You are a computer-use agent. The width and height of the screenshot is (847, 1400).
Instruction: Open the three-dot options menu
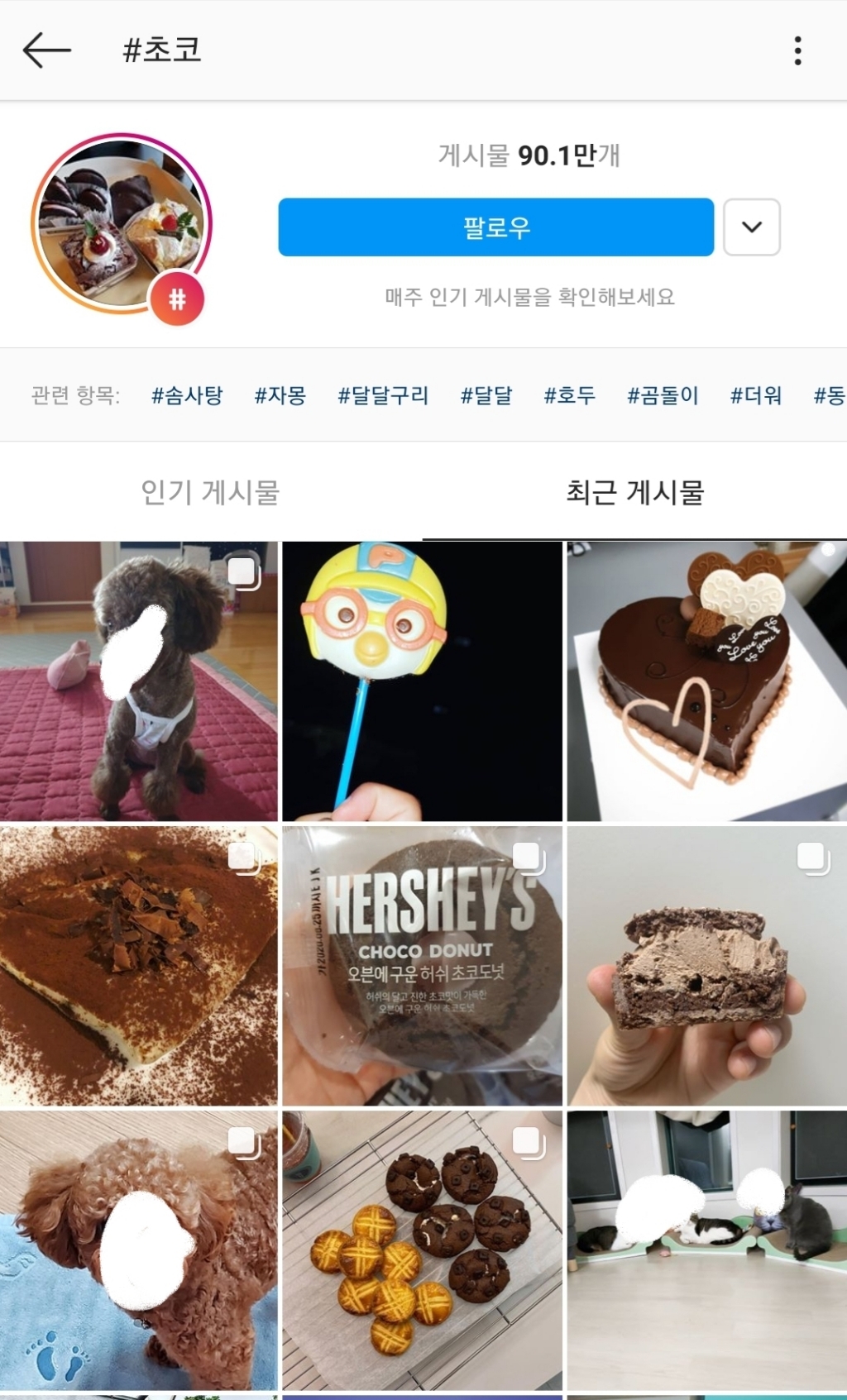coord(797,50)
